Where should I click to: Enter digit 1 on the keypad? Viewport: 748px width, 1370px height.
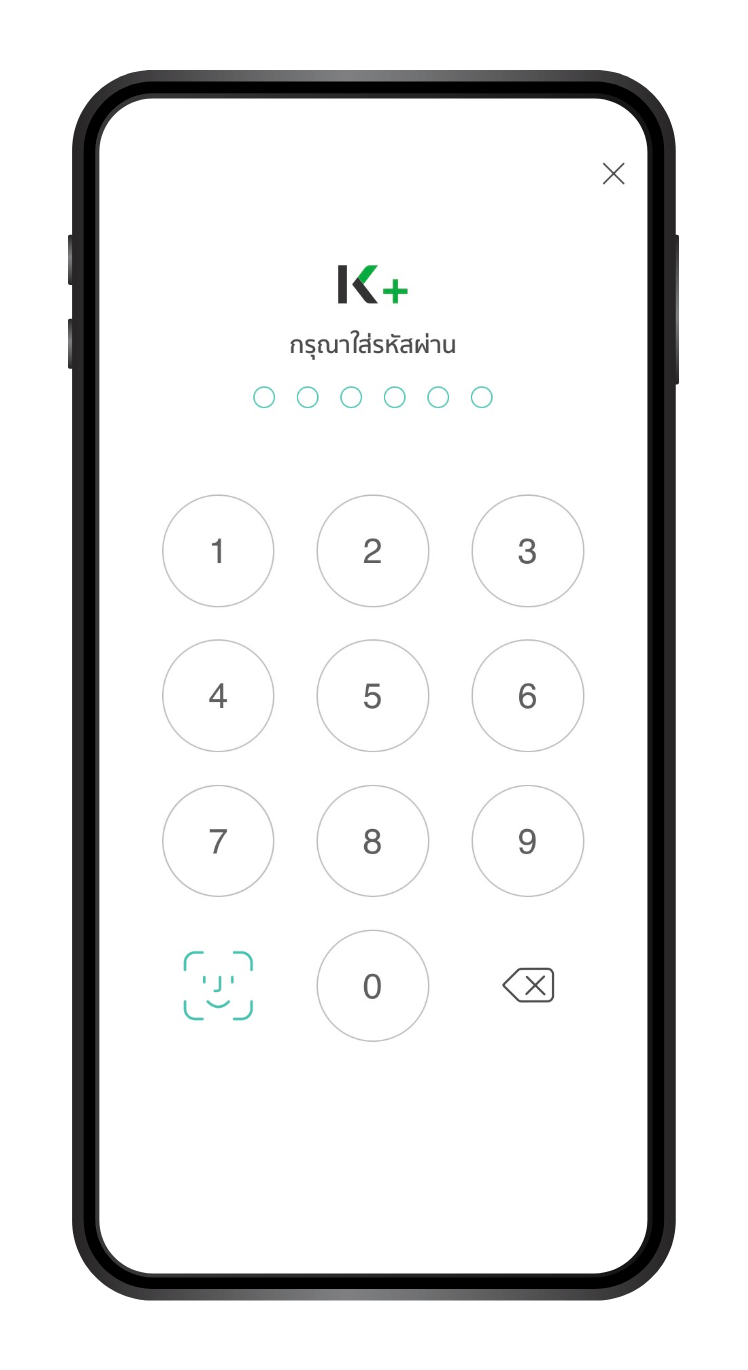tap(218, 551)
